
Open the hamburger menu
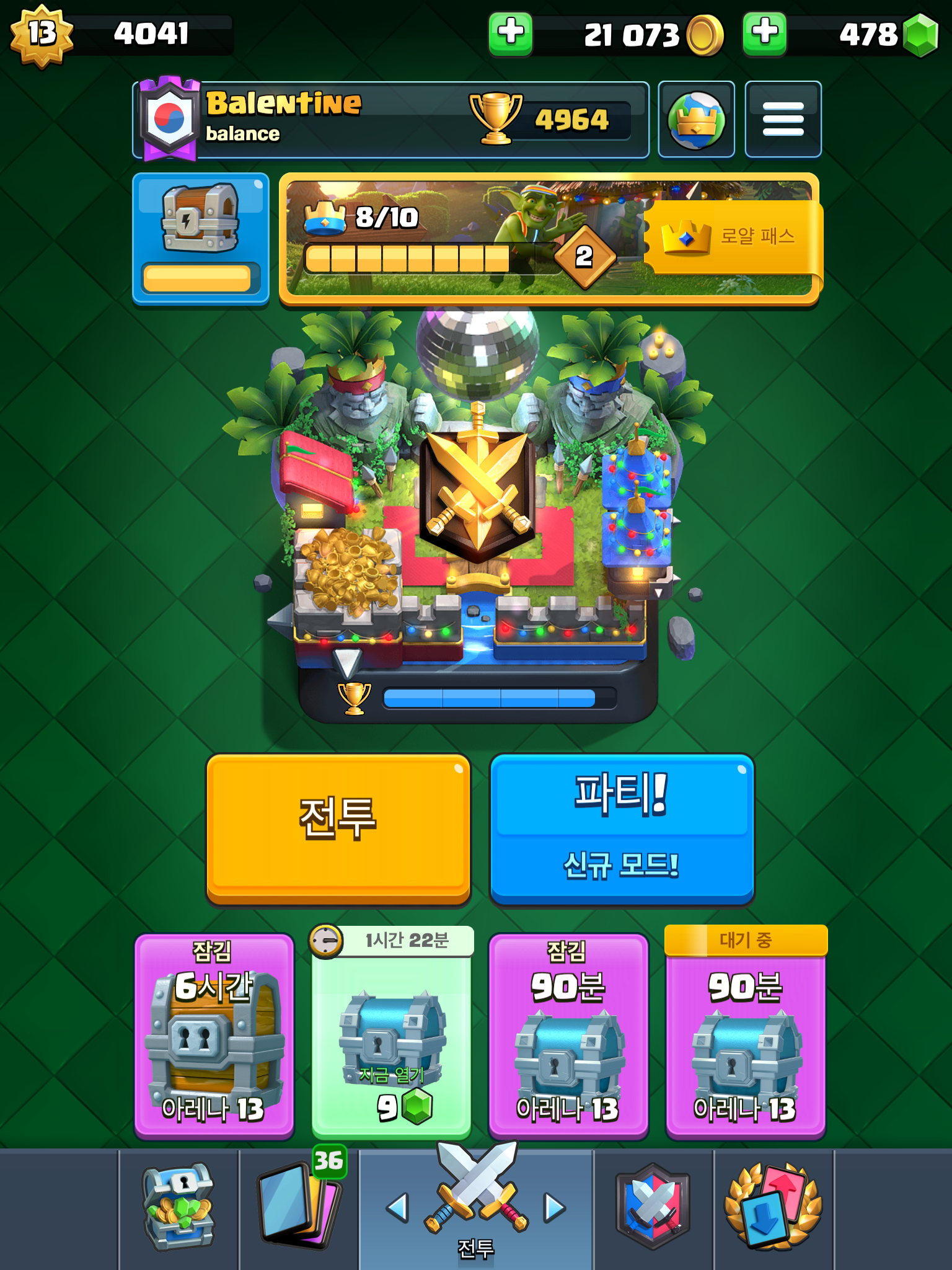click(x=783, y=119)
